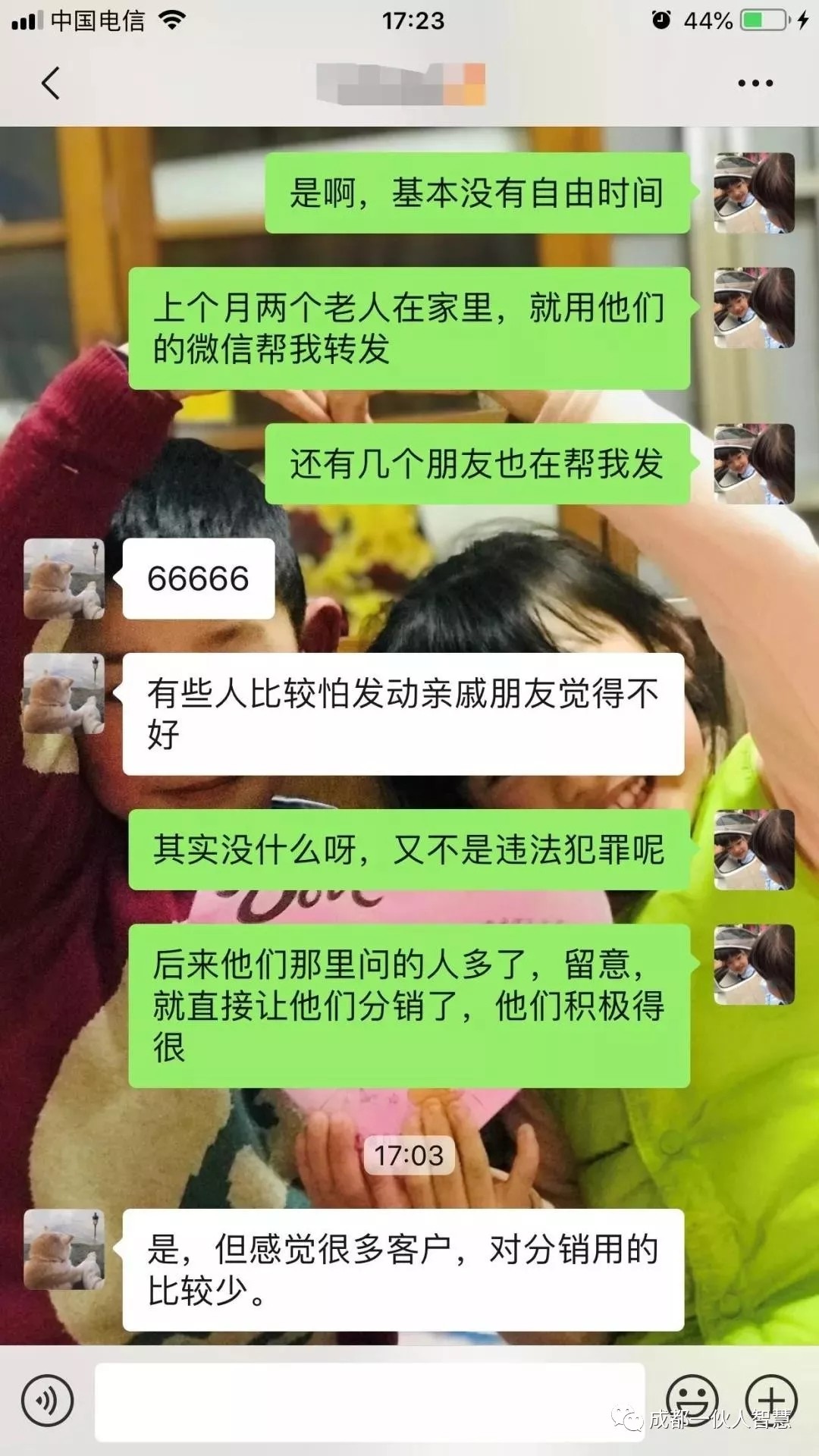Focus the message text field
Image resolution: width=819 pixels, height=1456 pixels.
369,1401
